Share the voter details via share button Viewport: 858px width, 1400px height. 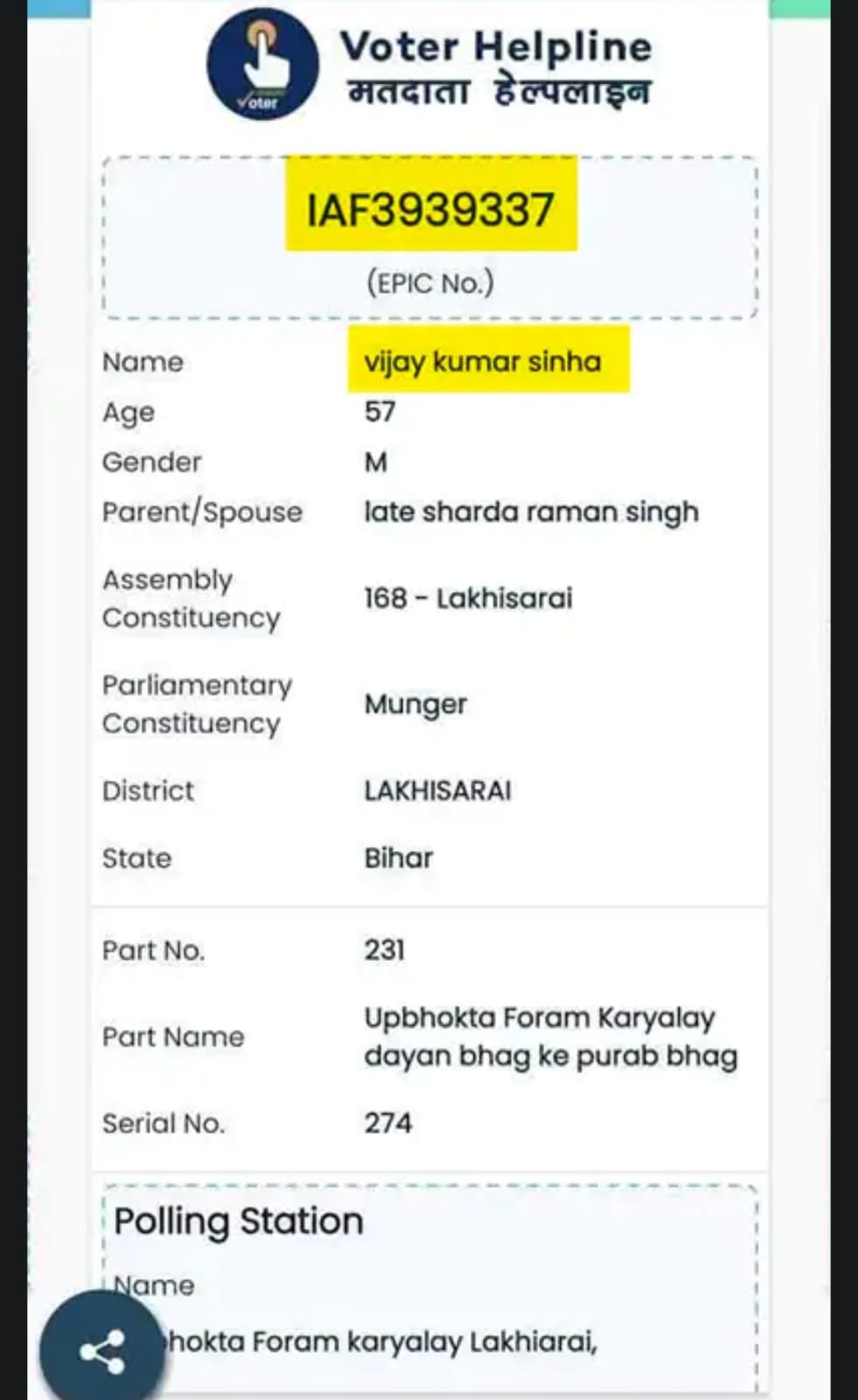click(x=101, y=1351)
